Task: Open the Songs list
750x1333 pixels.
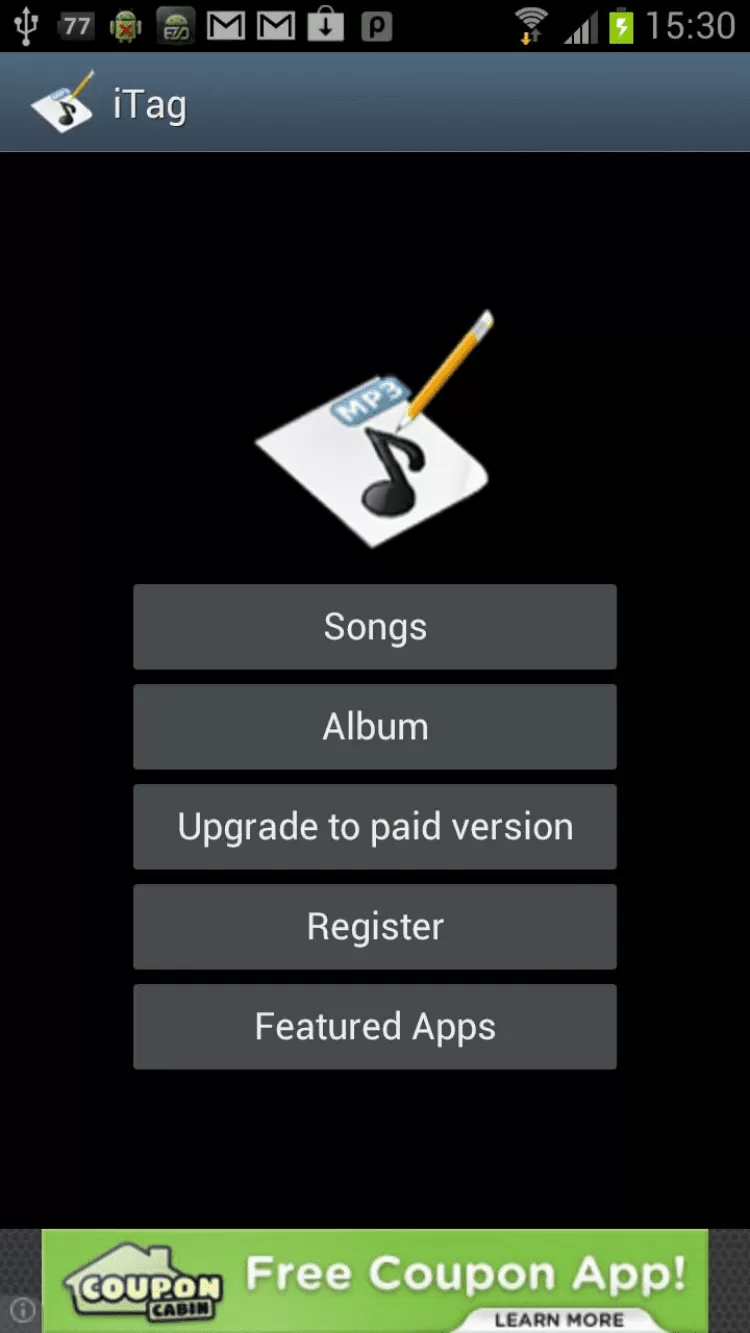Action: [x=375, y=627]
